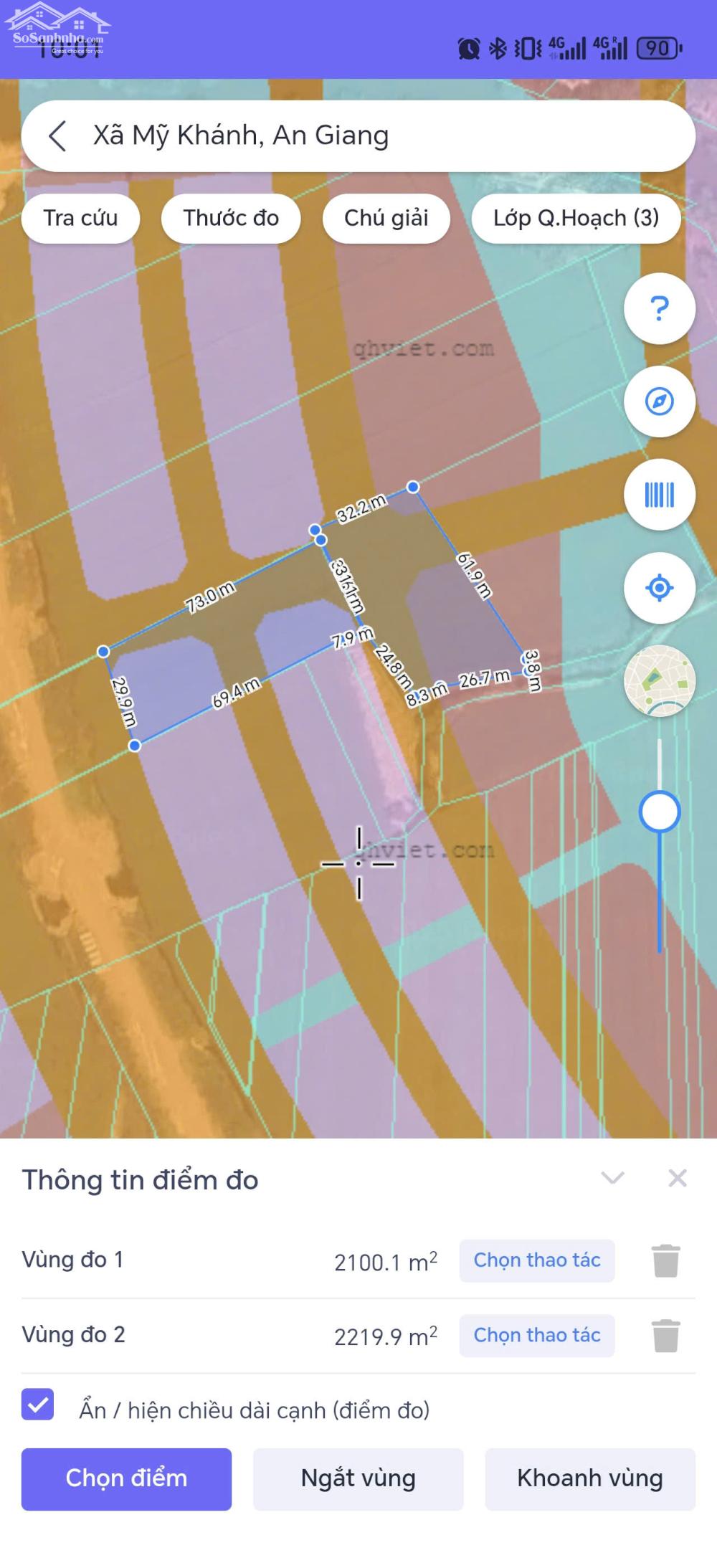717x1568 pixels.
Task: Select the Thước đo measuring tool
Action: point(231,218)
